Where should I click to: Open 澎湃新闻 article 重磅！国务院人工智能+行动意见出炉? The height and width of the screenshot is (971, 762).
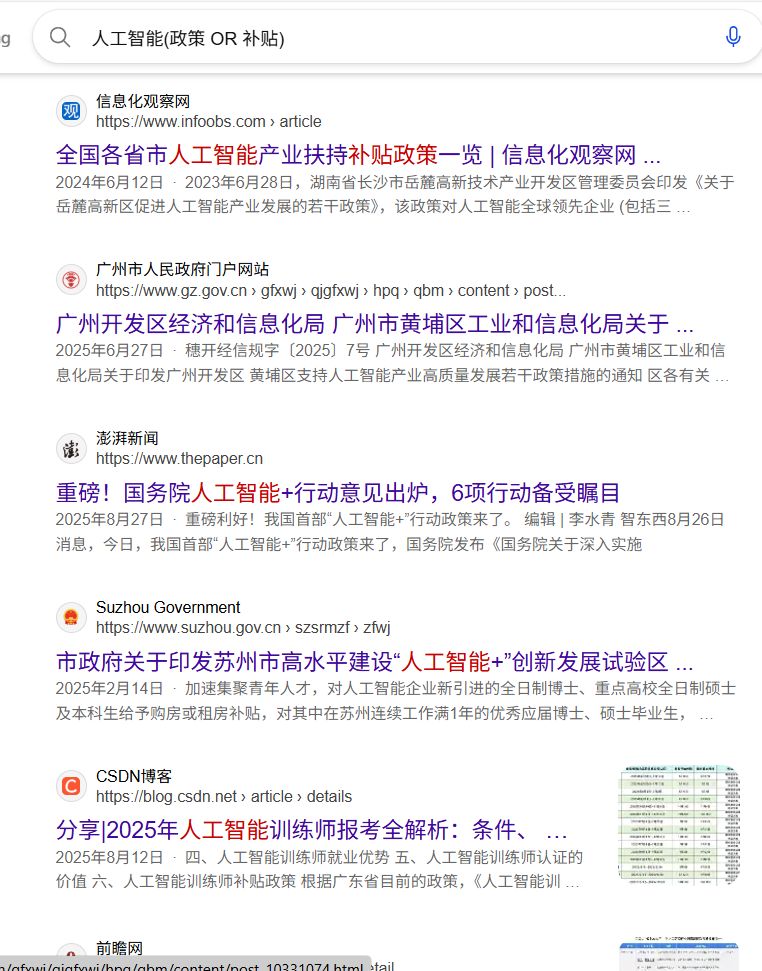click(339, 492)
